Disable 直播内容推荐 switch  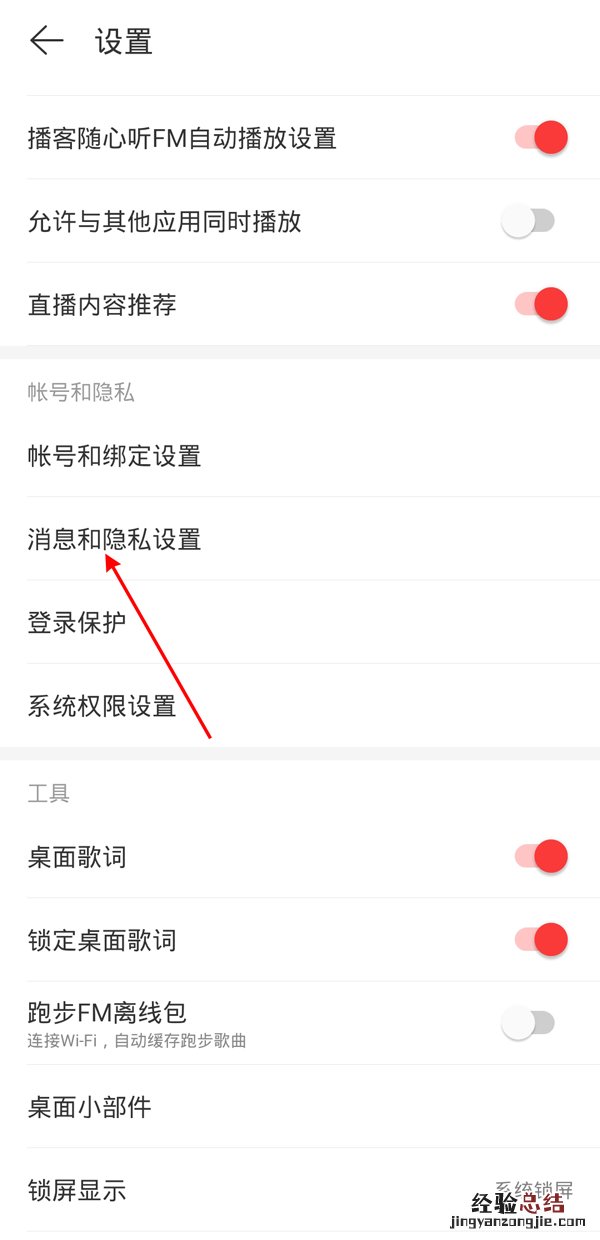(x=541, y=304)
